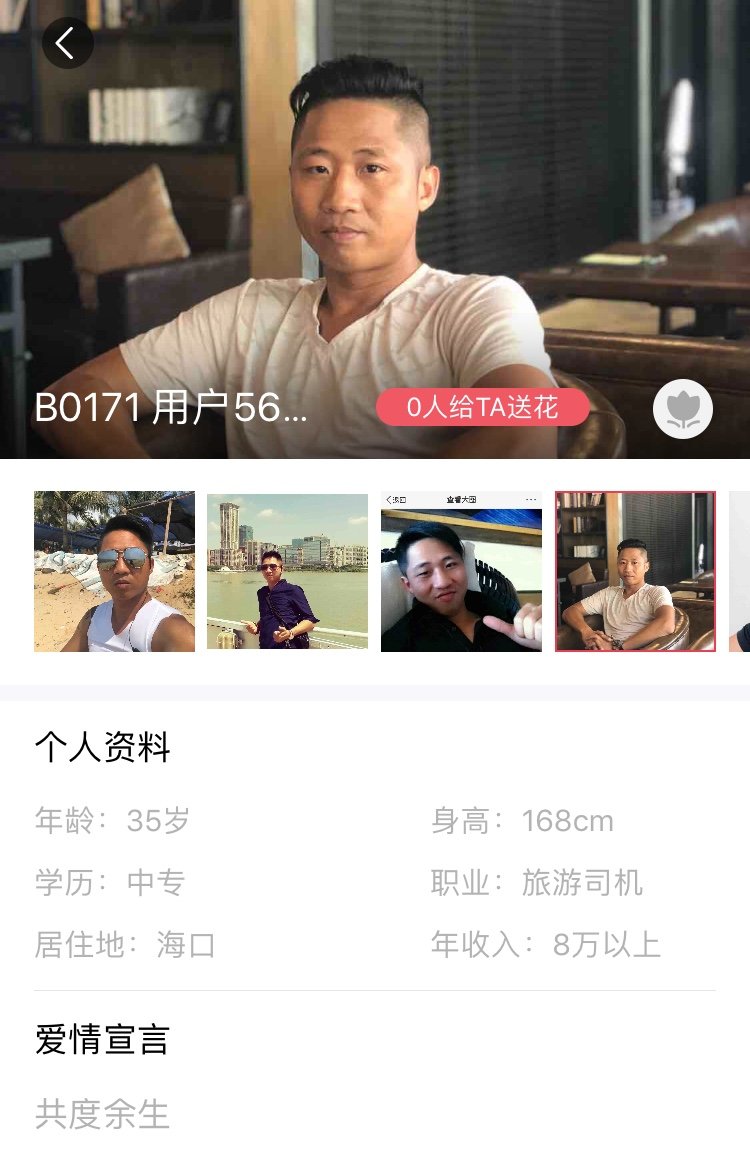View the beach selfie with sunglasses photo
The height and width of the screenshot is (1156, 750).
tap(114, 571)
